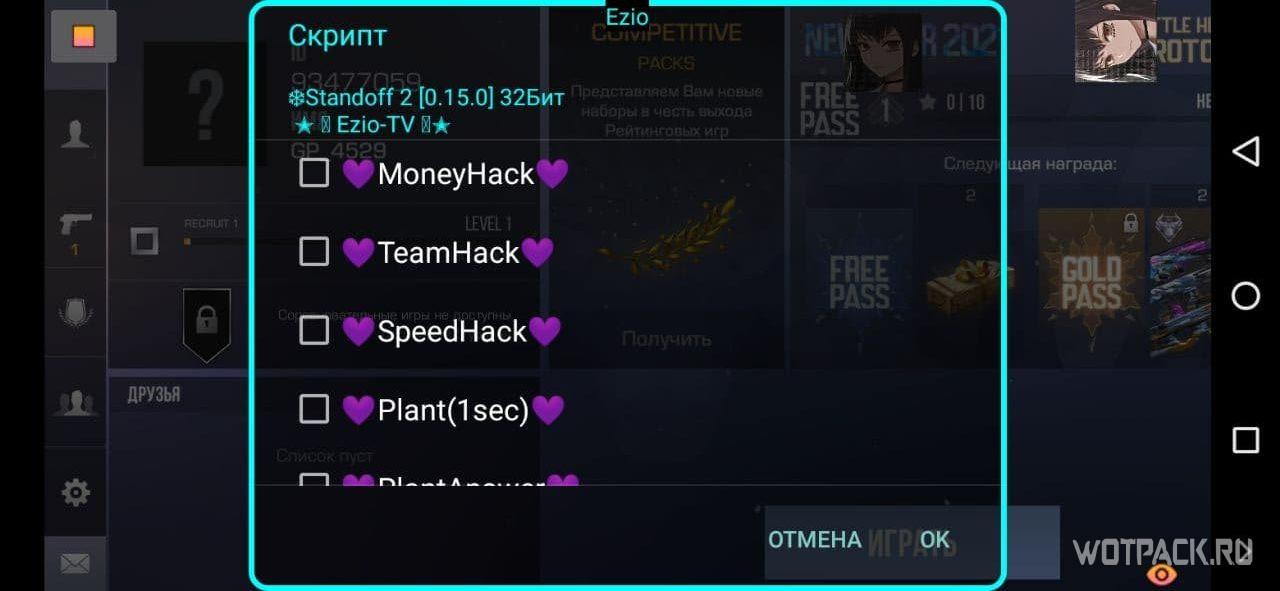Go to the home screen
The width and height of the screenshot is (1280, 591).
pyautogui.click(x=1245, y=296)
